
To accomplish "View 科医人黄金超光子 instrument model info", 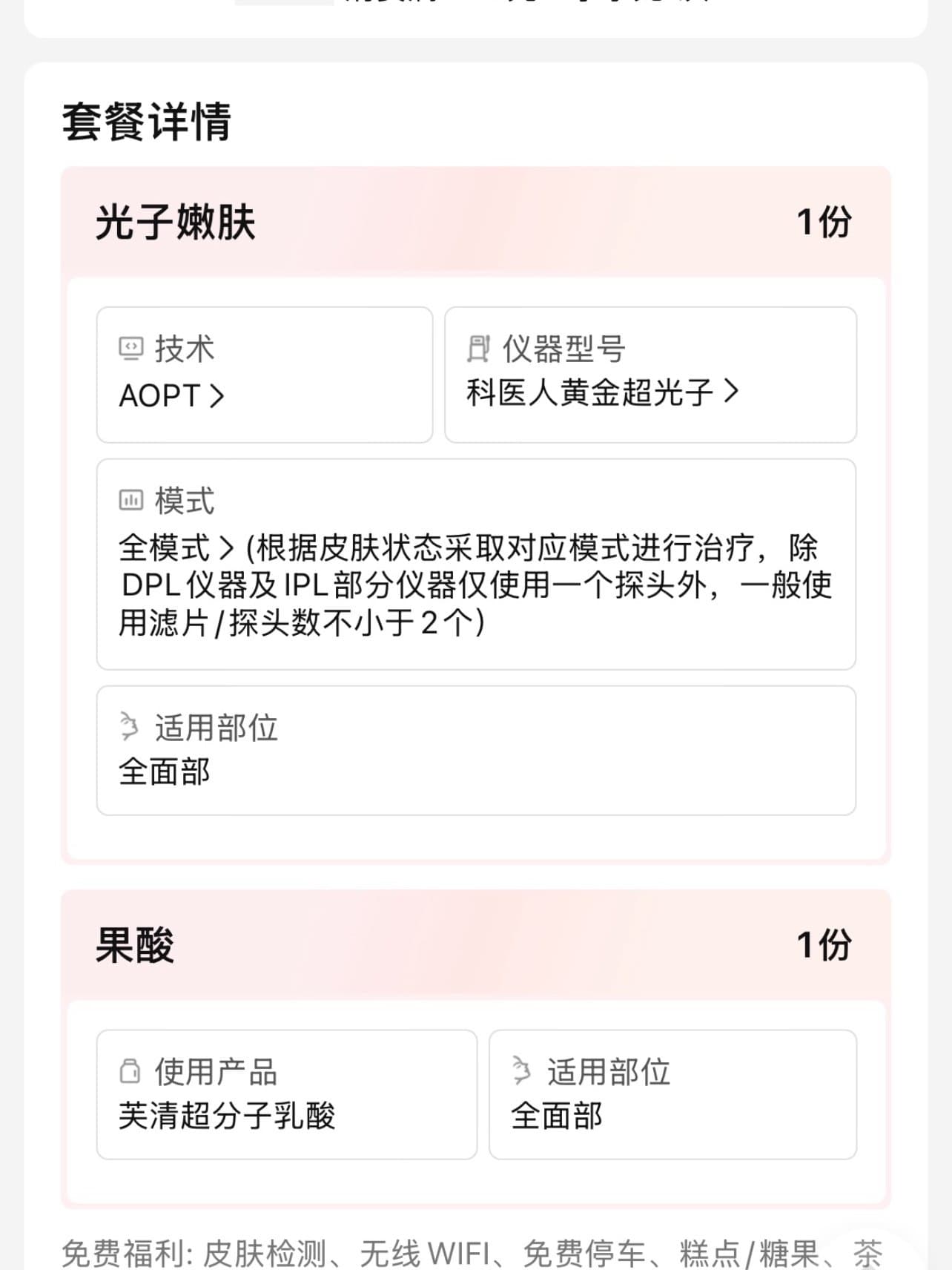I will [x=602, y=392].
